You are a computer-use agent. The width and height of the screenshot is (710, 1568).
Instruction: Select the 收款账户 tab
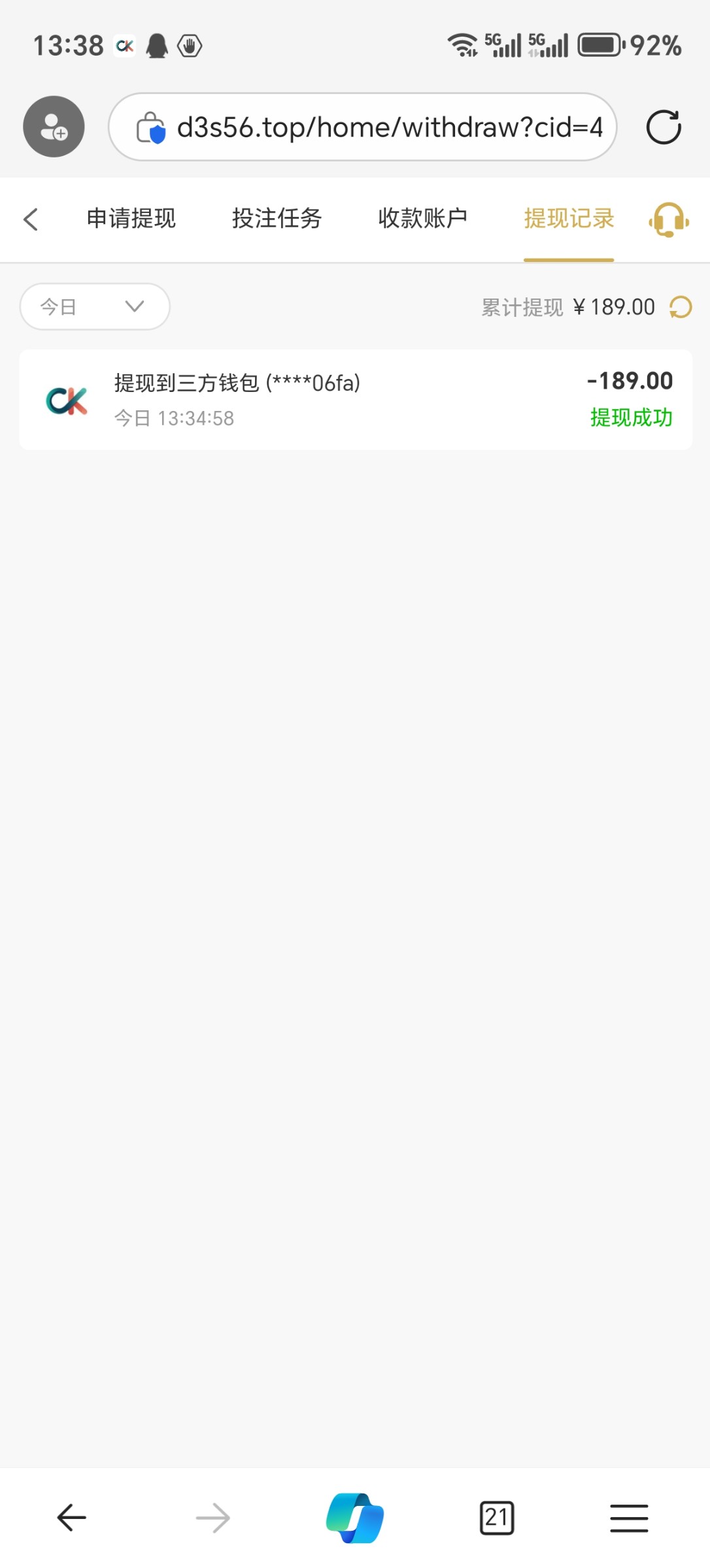pyautogui.click(x=423, y=218)
